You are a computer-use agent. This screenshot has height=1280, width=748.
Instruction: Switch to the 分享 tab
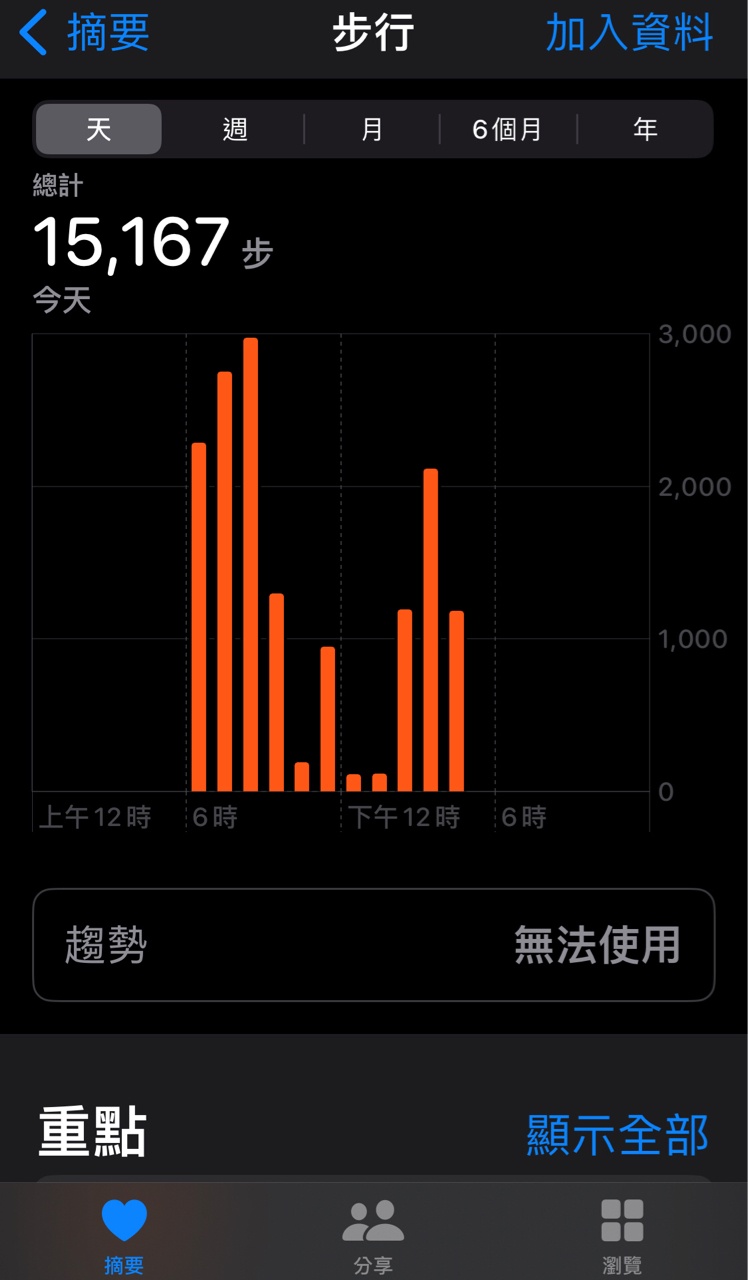[373, 1234]
